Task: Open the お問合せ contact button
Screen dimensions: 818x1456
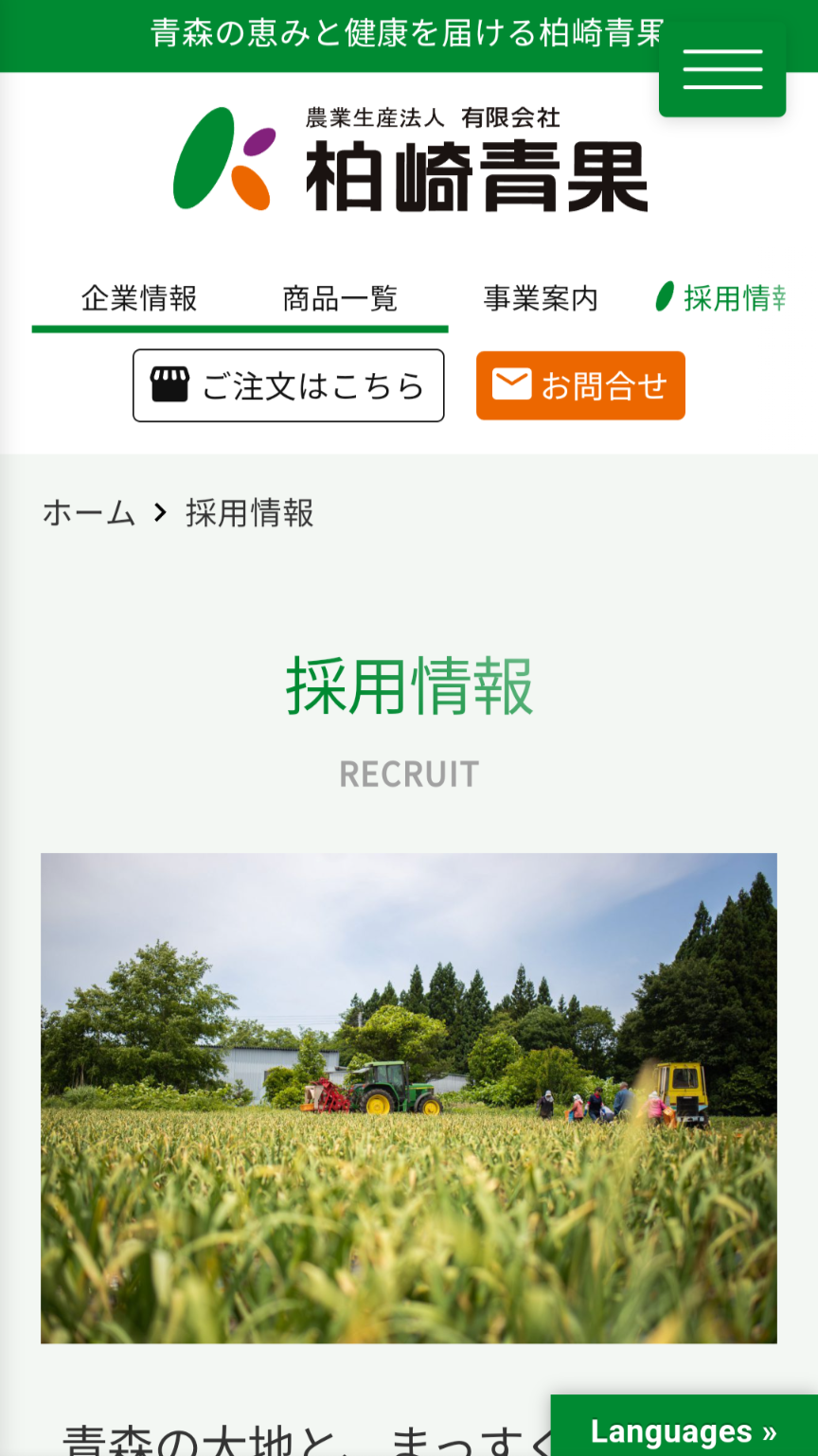Action: [x=580, y=386]
